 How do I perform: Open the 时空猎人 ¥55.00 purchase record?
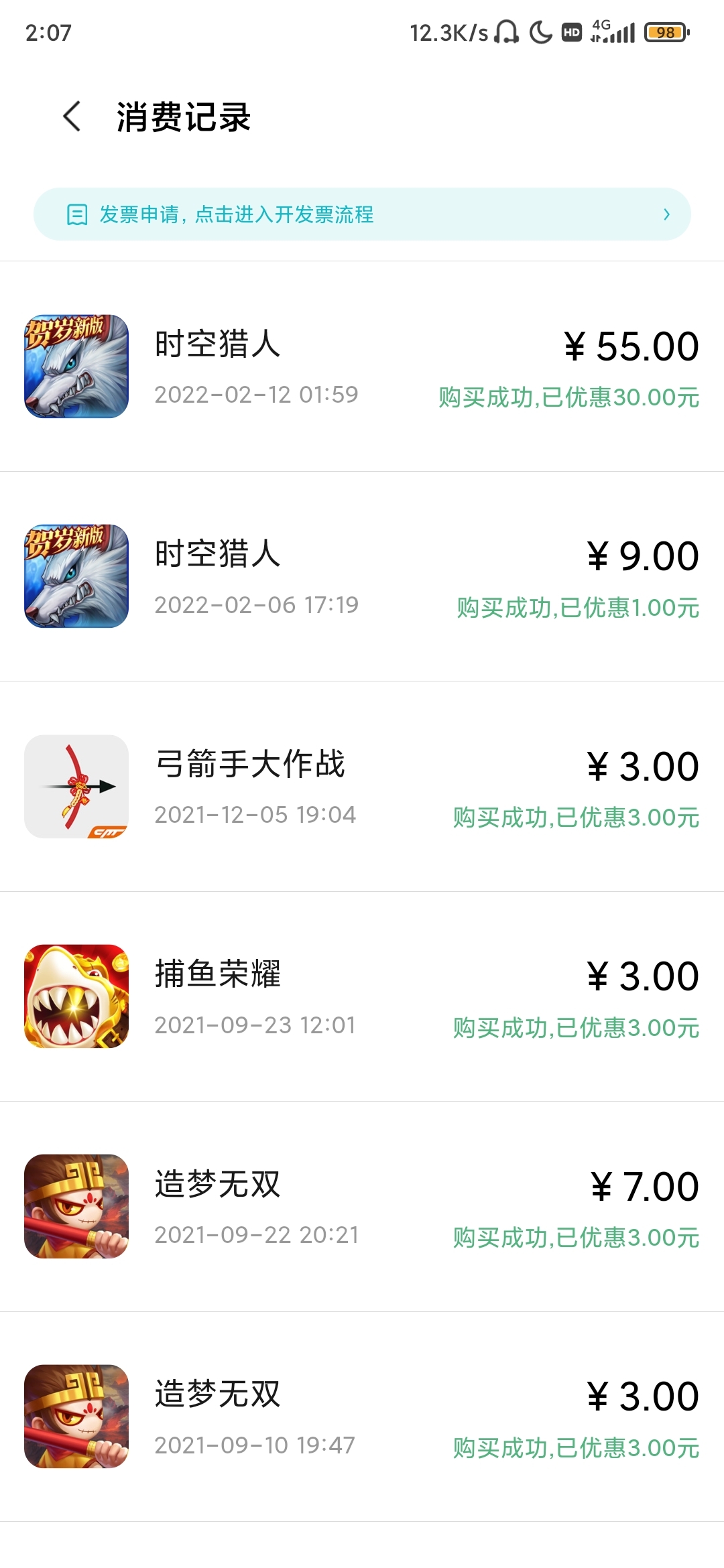[362, 367]
